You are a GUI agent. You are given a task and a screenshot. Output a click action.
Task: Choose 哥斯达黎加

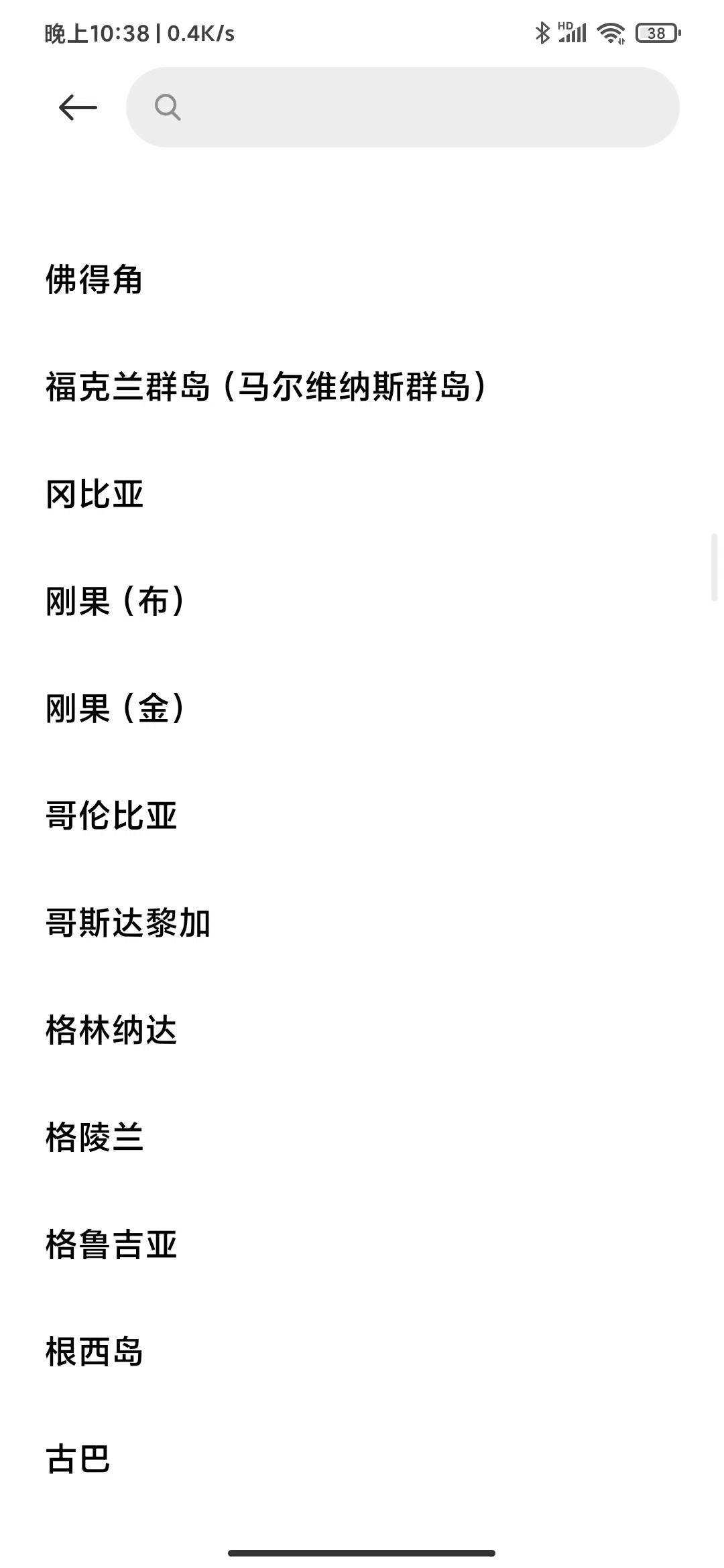click(362, 923)
